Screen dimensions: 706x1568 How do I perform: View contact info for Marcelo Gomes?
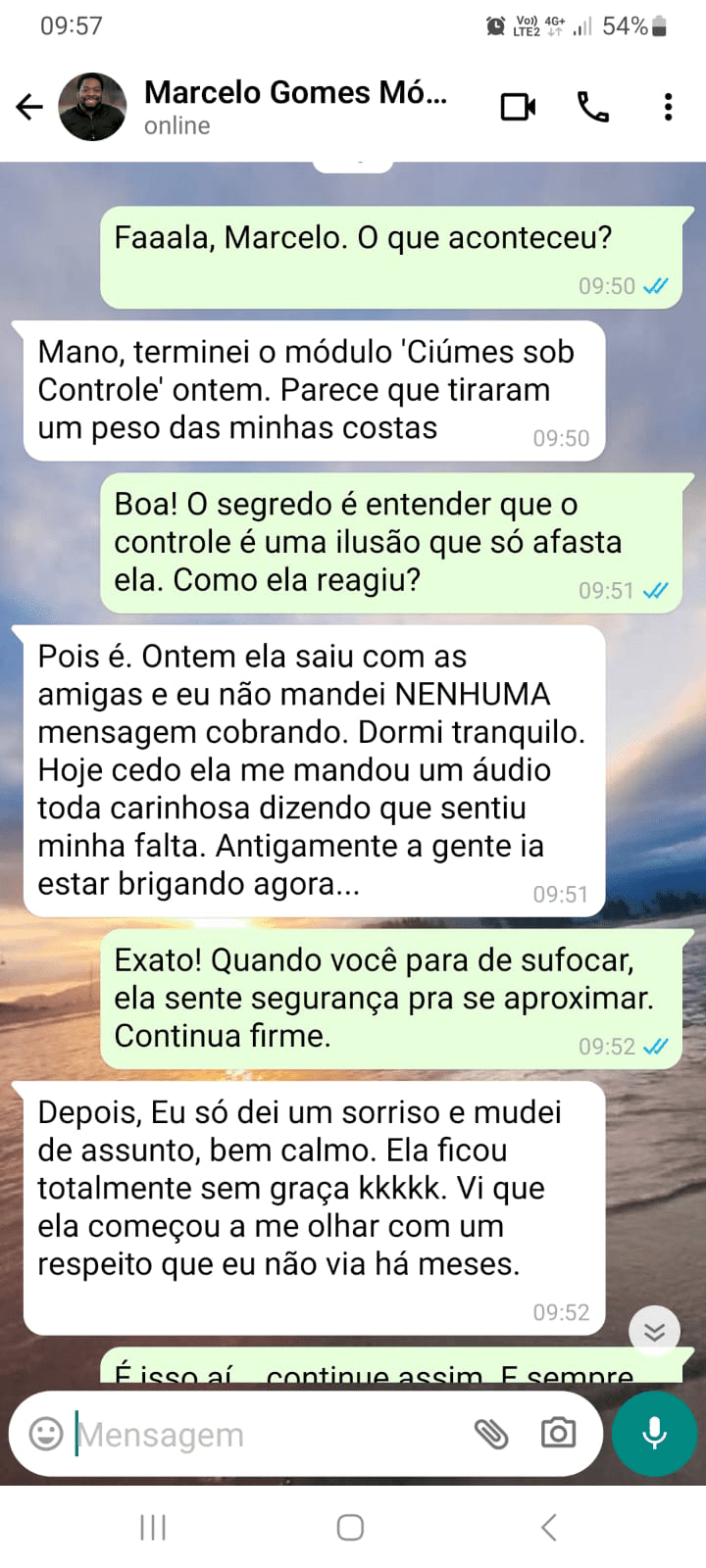pos(294,107)
